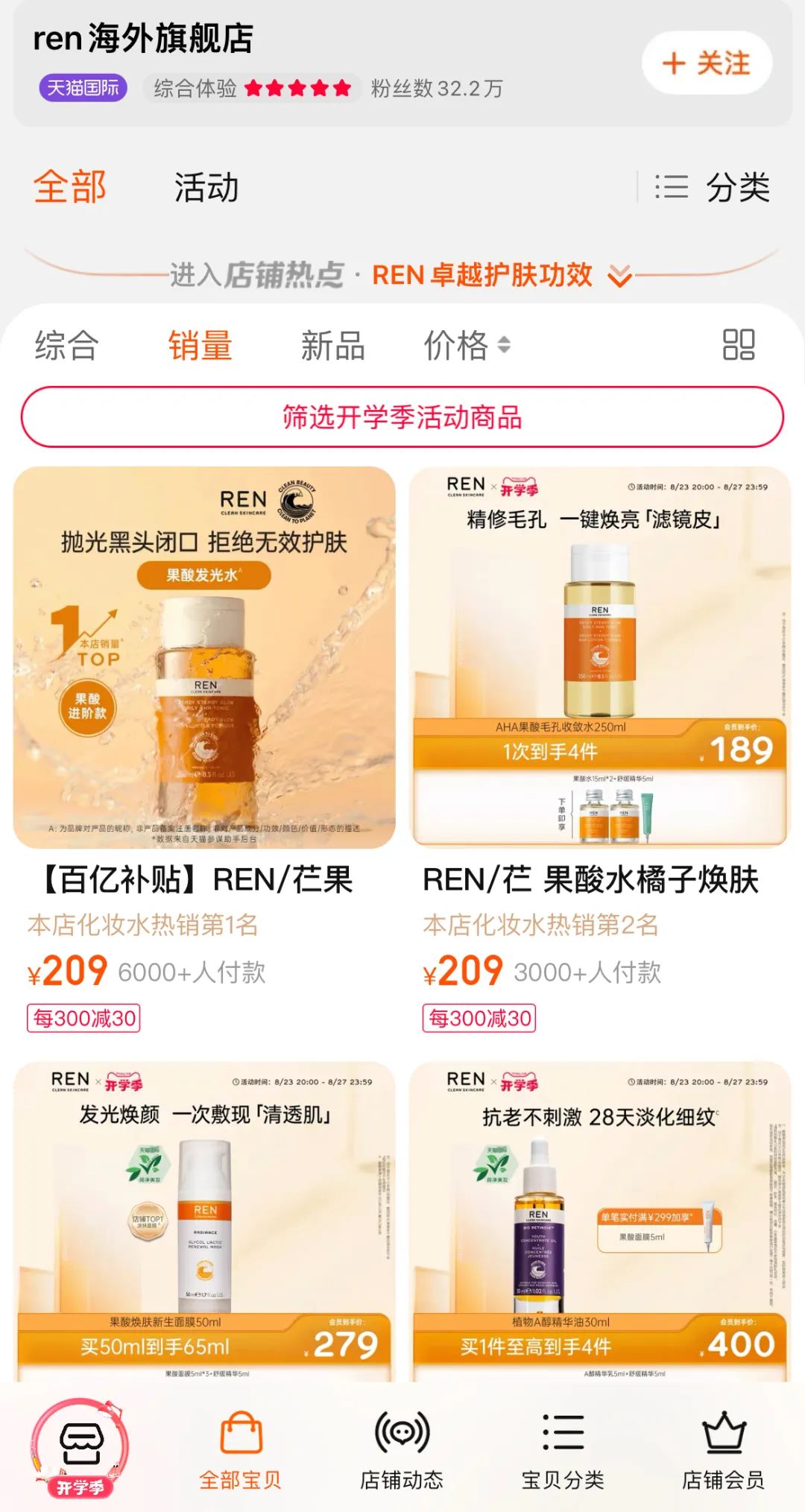805x1512 pixels.
Task: Open the 植物A醇精华油30ml product
Action: pyautogui.click(x=600, y=1221)
